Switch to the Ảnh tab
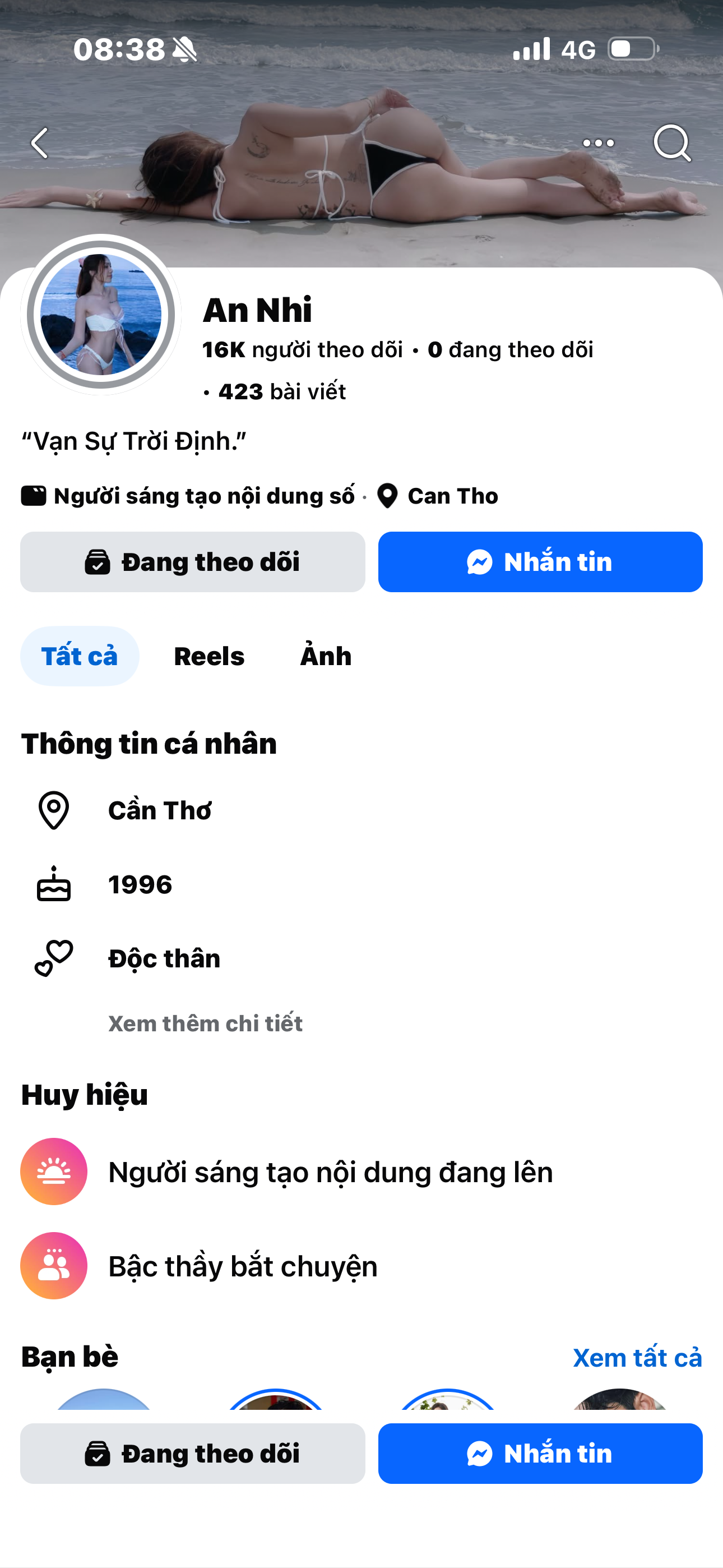The height and width of the screenshot is (1568, 723). coord(326,656)
